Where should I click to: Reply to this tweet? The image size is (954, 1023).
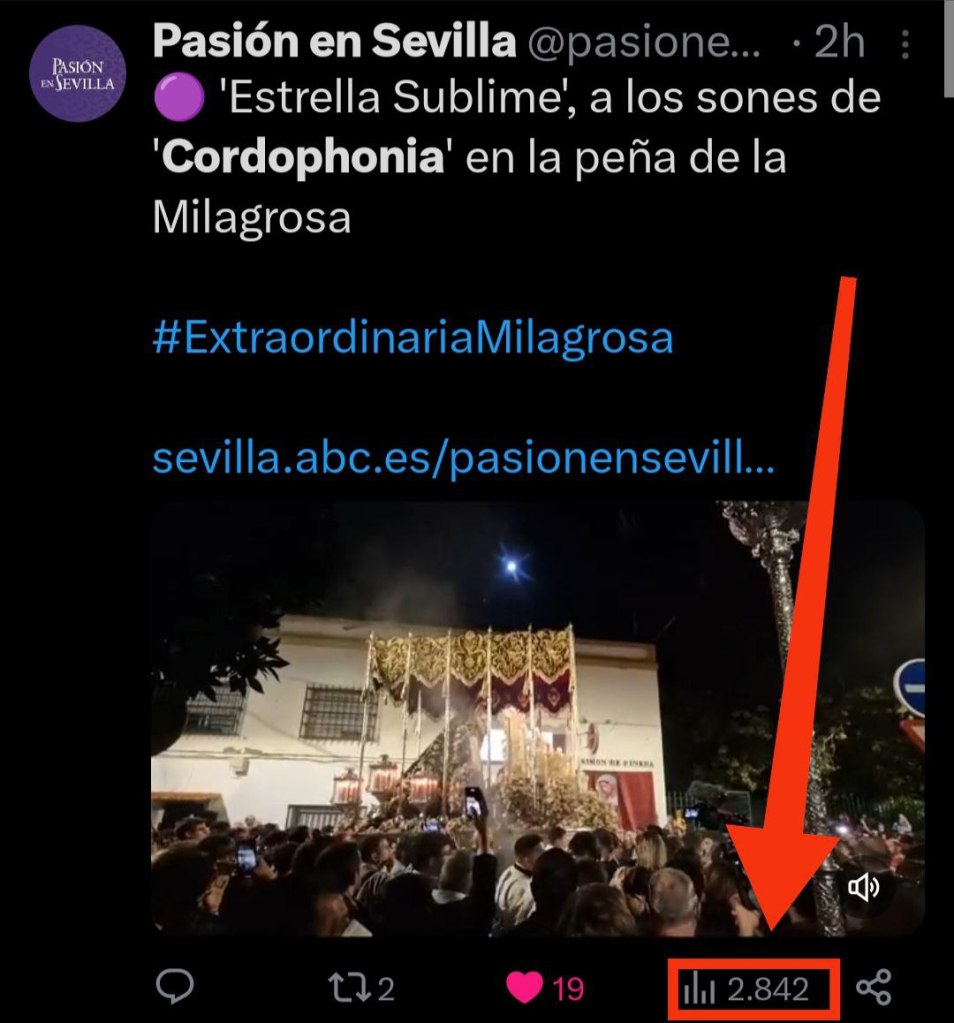click(175, 989)
